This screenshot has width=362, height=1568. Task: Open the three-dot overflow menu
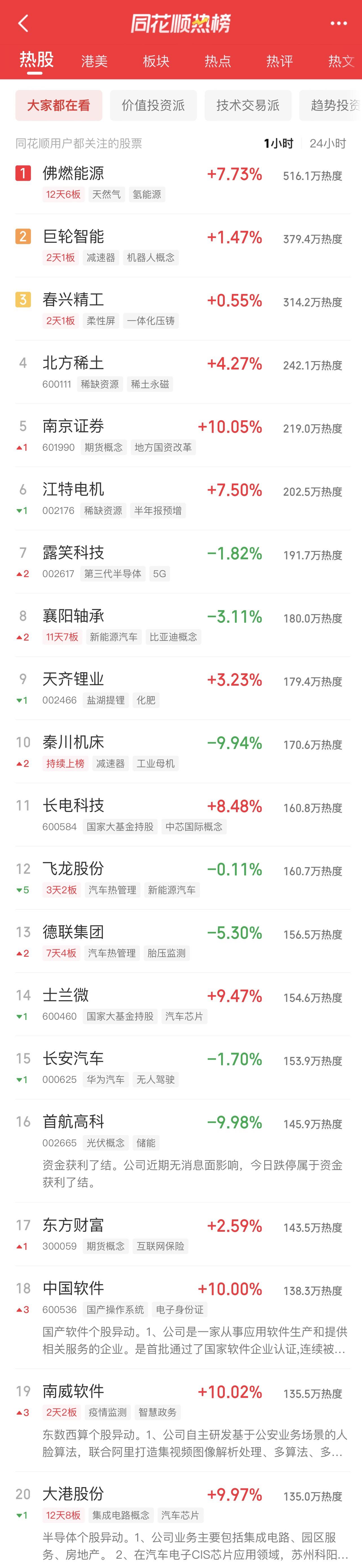coord(338,24)
